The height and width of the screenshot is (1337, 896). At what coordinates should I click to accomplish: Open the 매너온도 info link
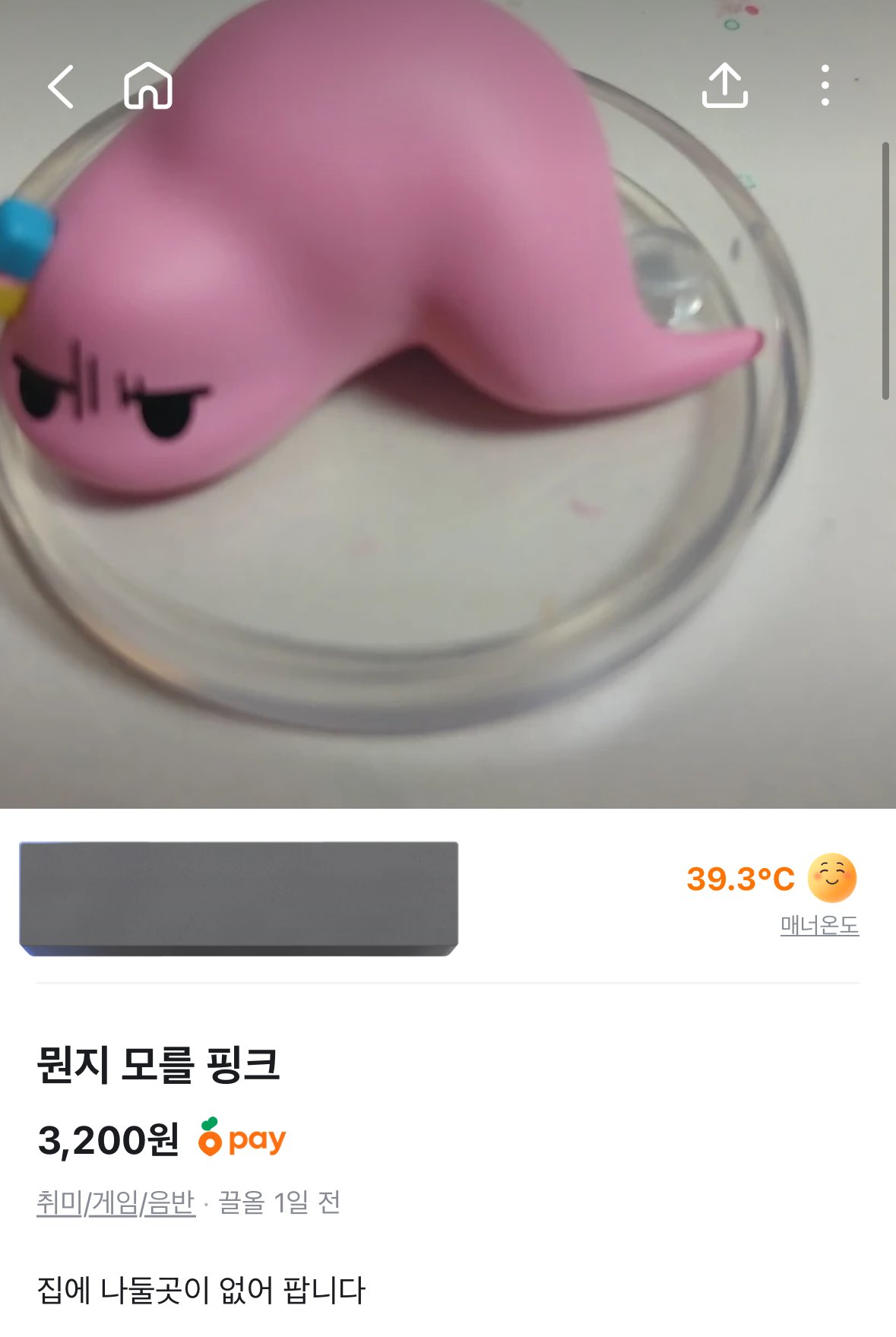point(819,925)
